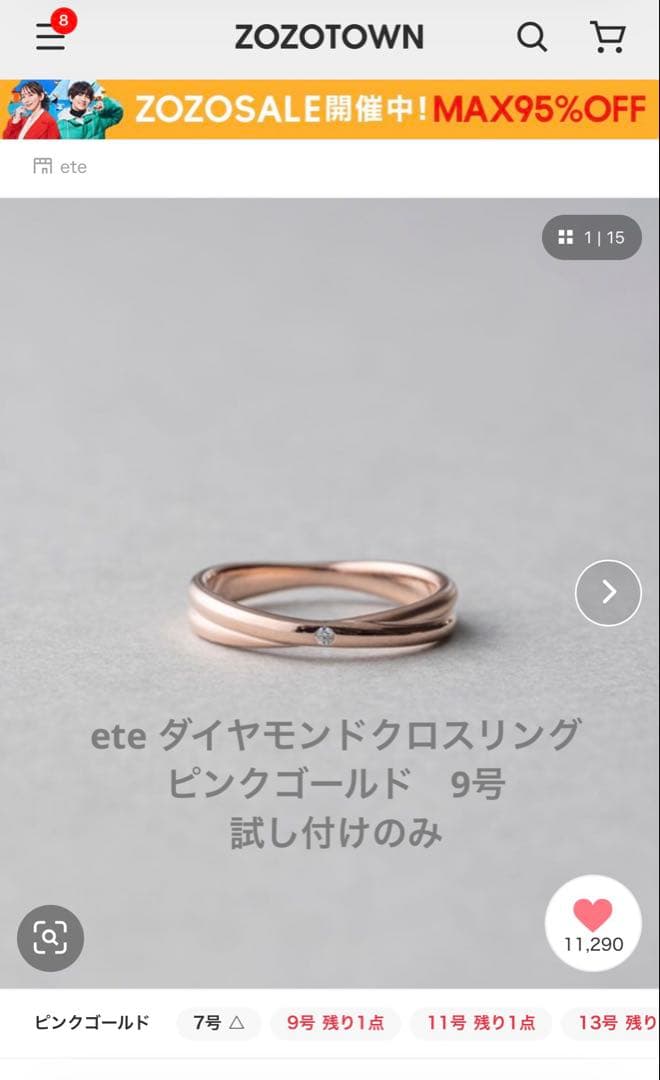This screenshot has width=660, height=1080.
Task: Select size 11号 残り1点
Action: click(480, 1022)
